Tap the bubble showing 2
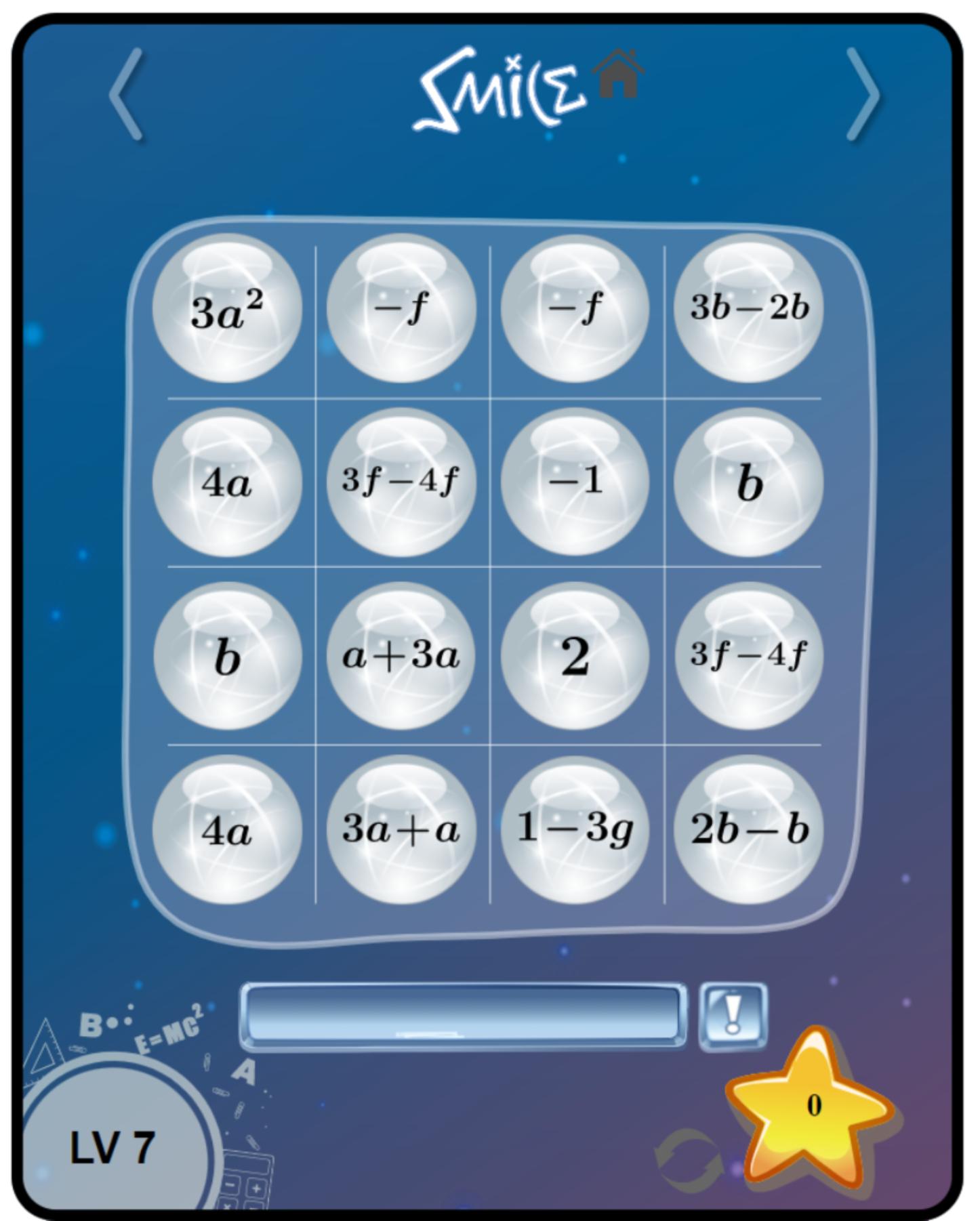This screenshot has height=1221, width=980. point(575,656)
